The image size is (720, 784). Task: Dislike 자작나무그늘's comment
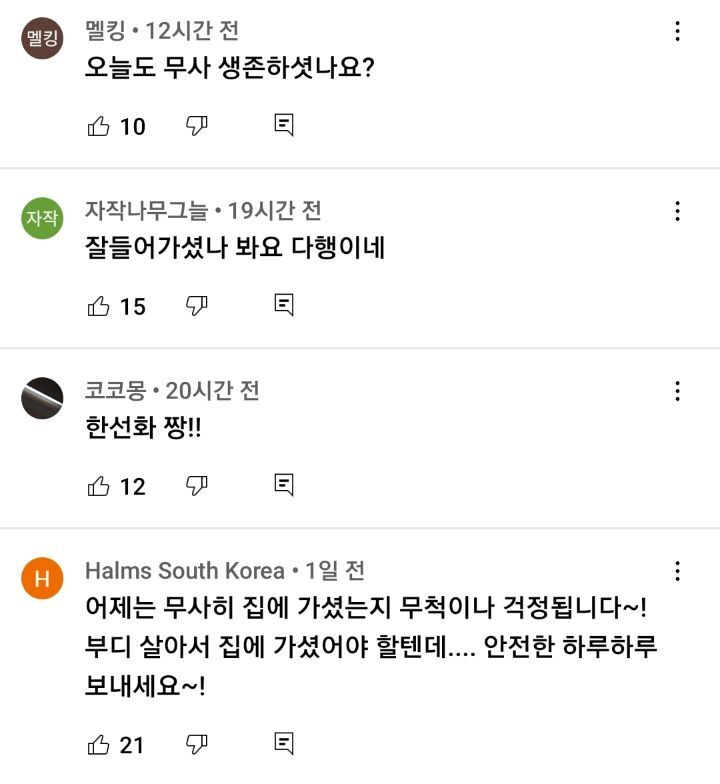(x=196, y=306)
